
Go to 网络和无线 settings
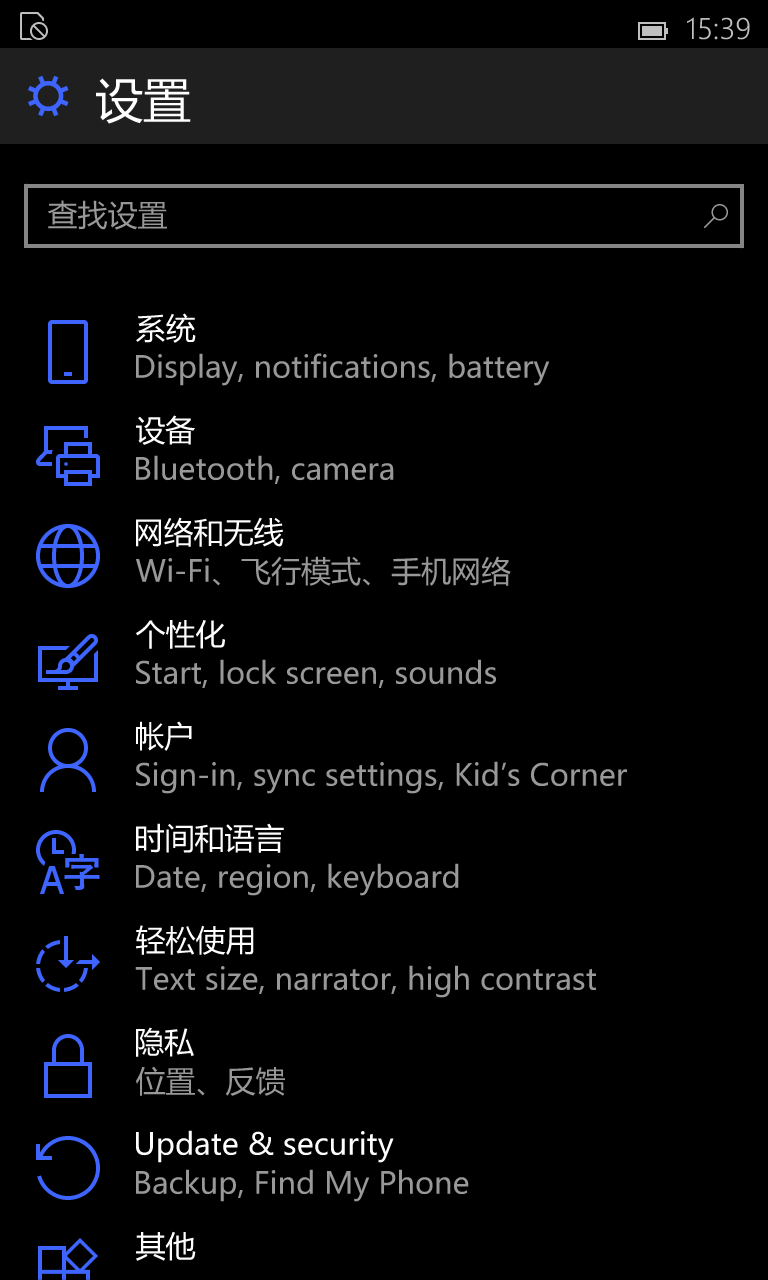384,554
